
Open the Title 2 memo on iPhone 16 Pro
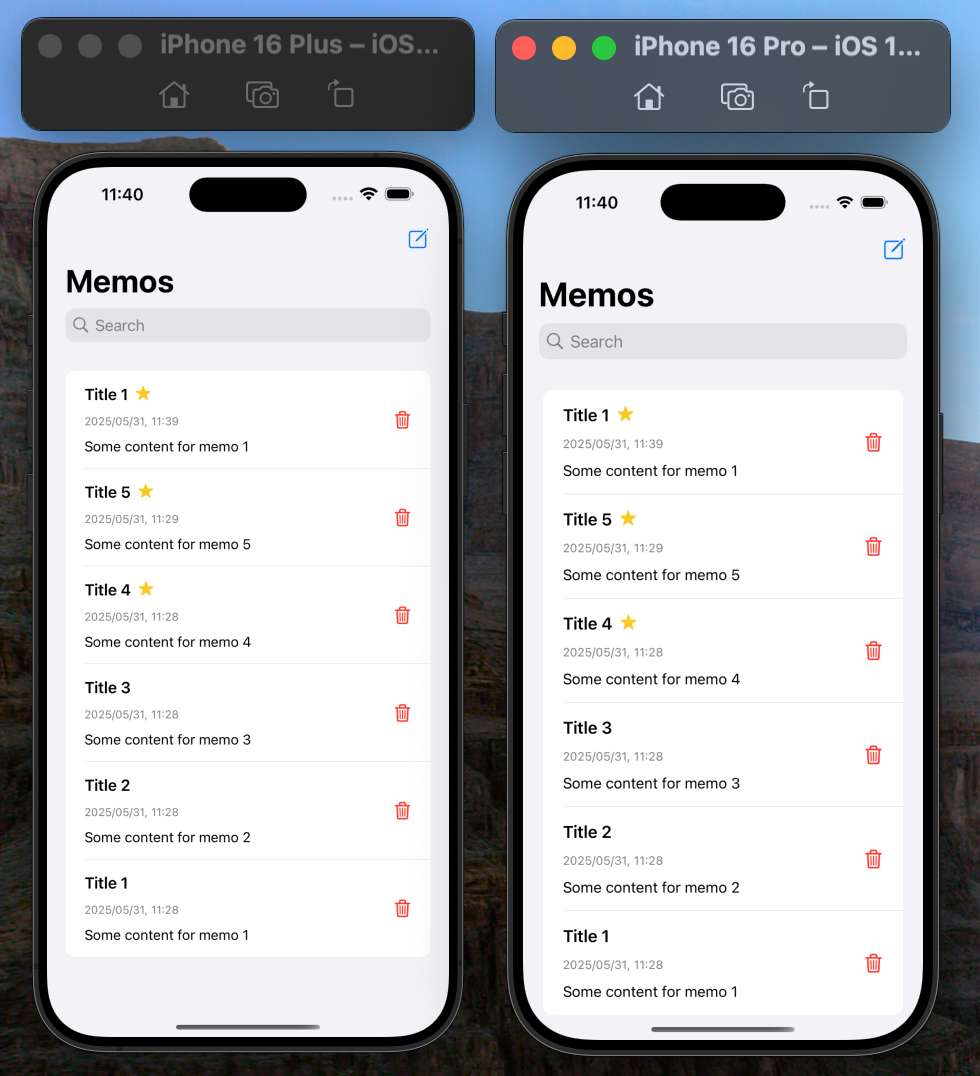(680, 859)
